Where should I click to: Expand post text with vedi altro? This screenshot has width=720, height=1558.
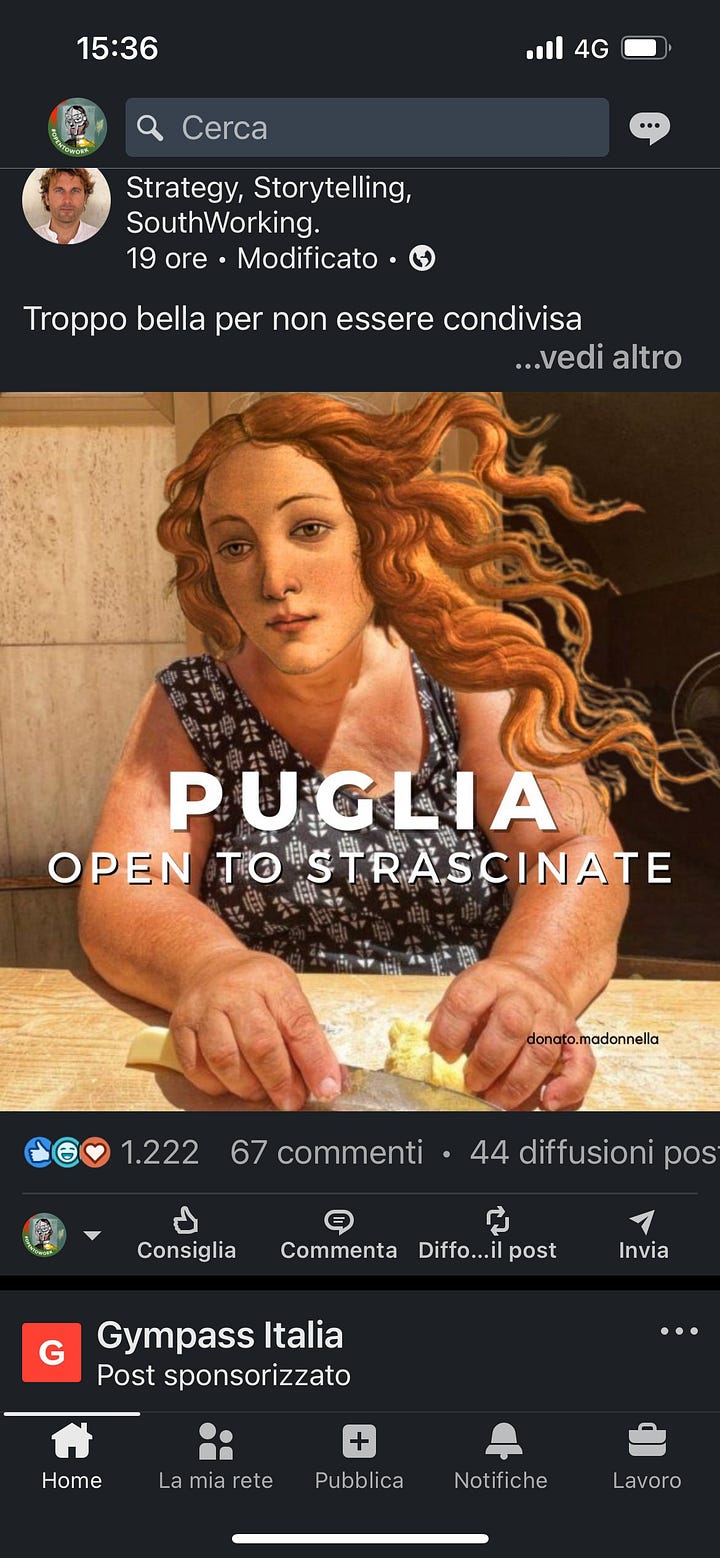[x=598, y=357]
